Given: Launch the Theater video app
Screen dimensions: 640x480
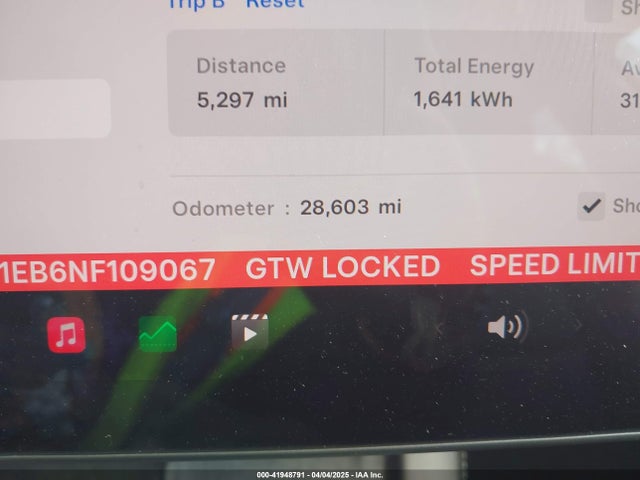Looking at the screenshot, I should tap(250, 331).
